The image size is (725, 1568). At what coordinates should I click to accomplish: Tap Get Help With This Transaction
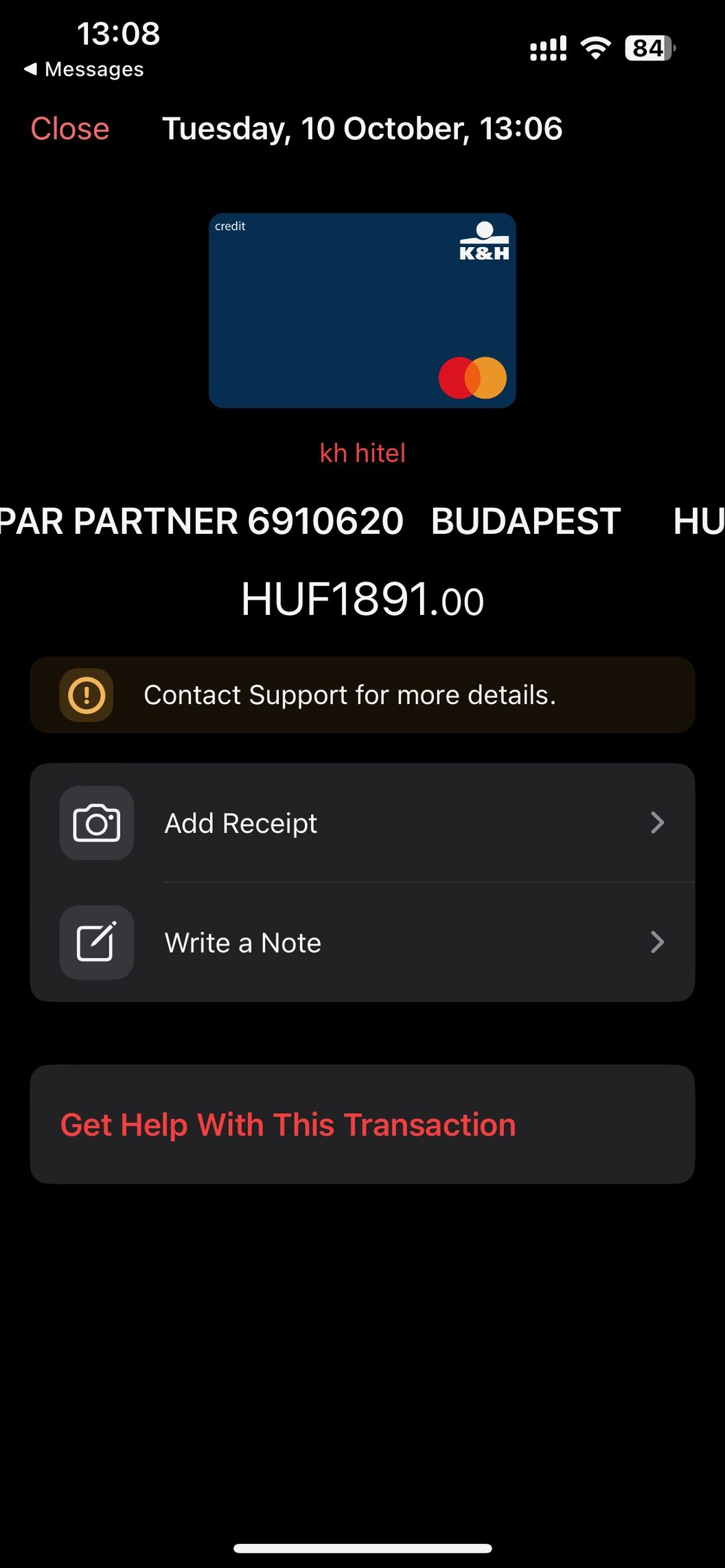(x=362, y=1124)
